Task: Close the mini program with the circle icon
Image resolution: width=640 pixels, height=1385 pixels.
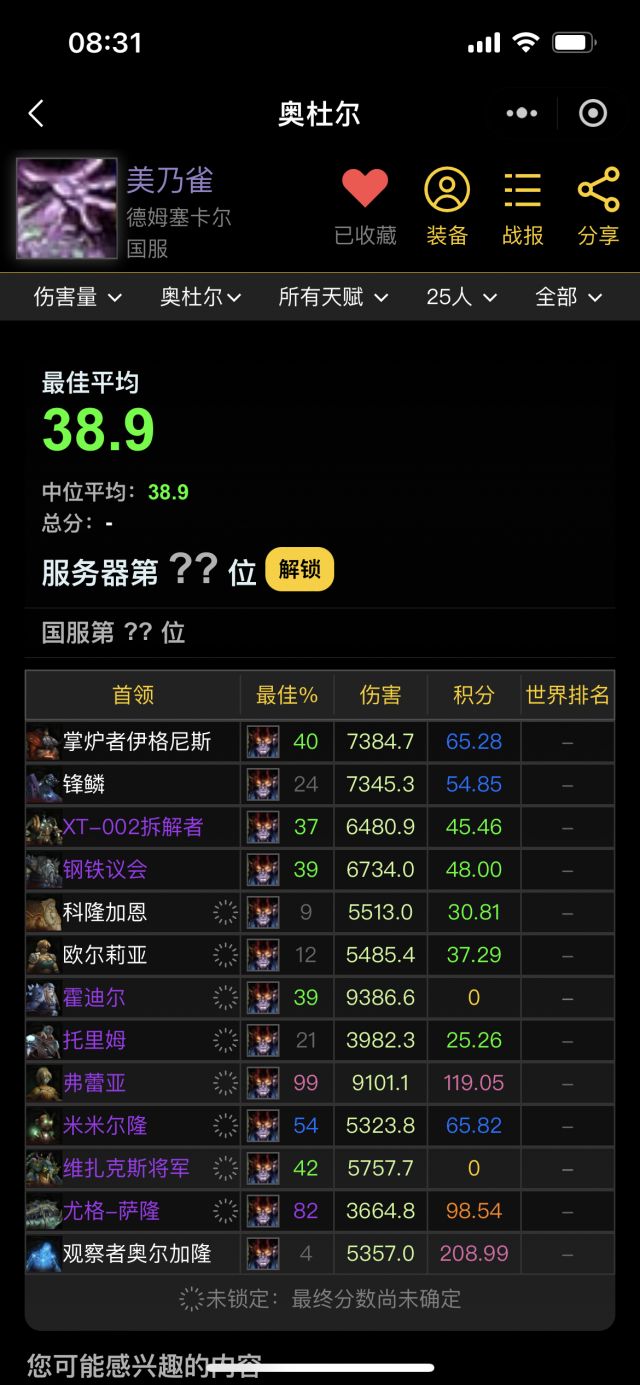Action: 593,114
